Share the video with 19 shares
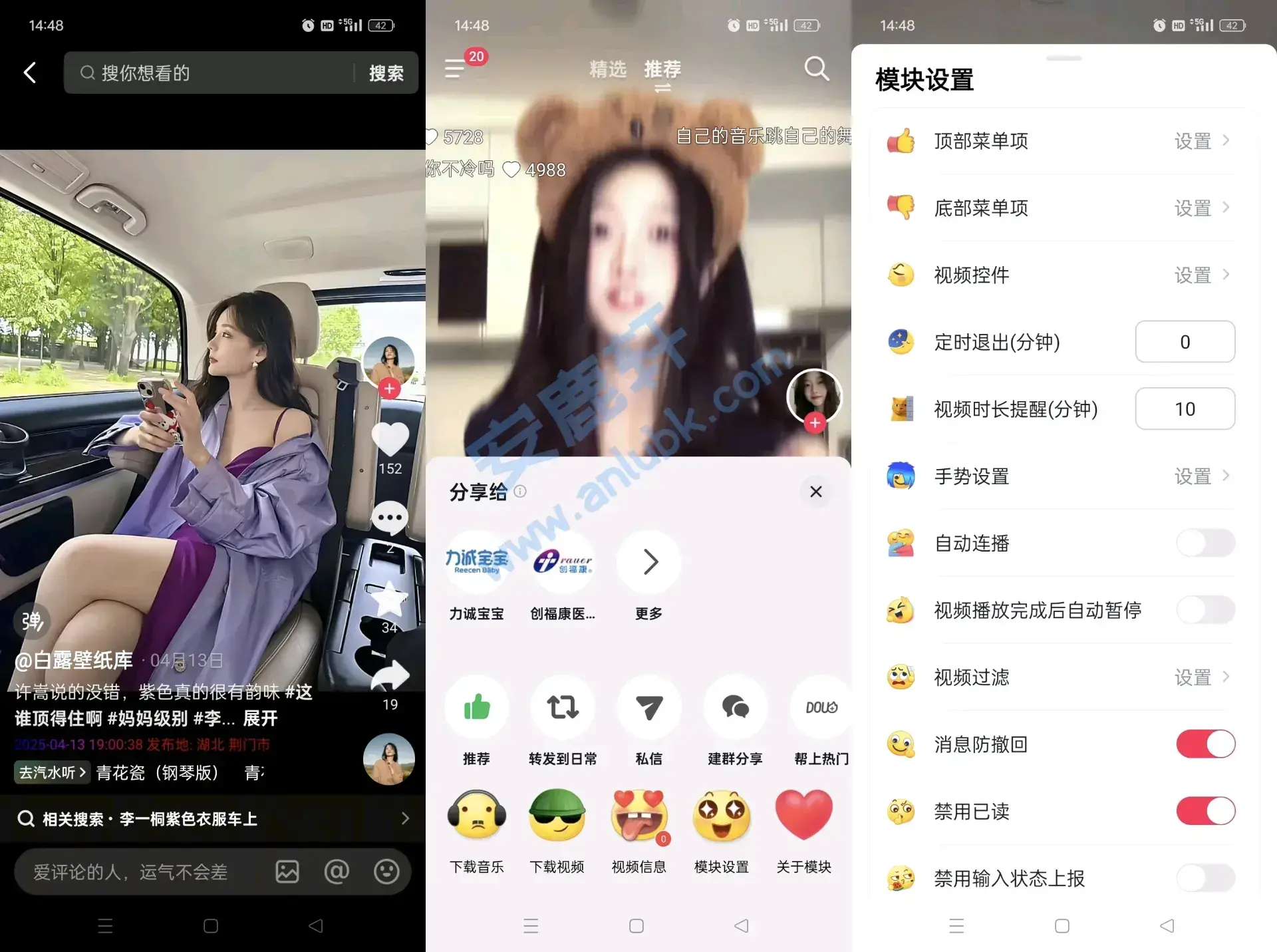 point(390,677)
